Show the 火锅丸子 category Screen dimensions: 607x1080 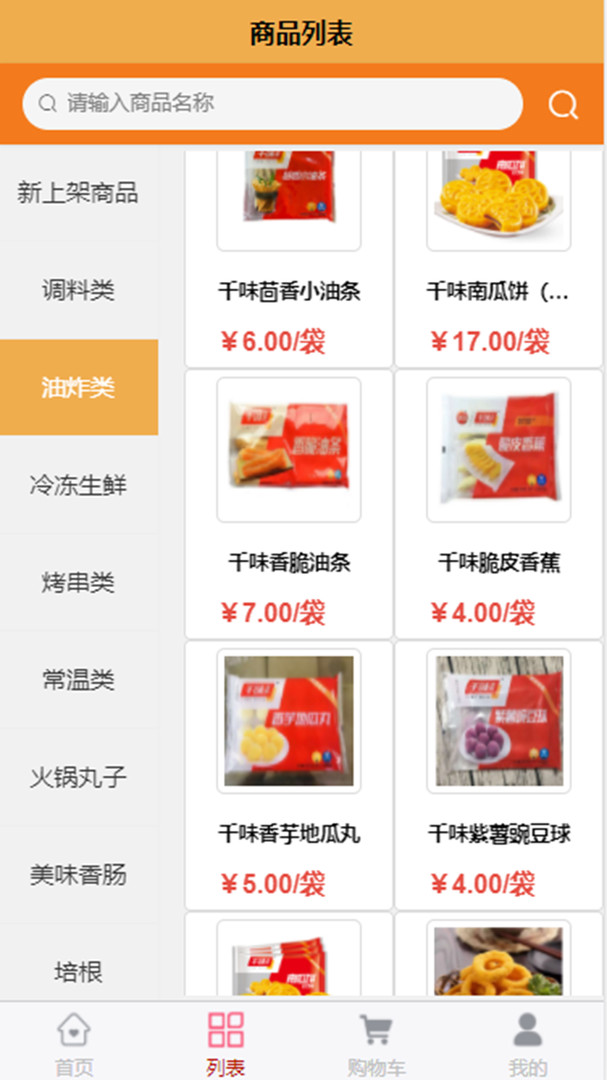click(x=78, y=777)
